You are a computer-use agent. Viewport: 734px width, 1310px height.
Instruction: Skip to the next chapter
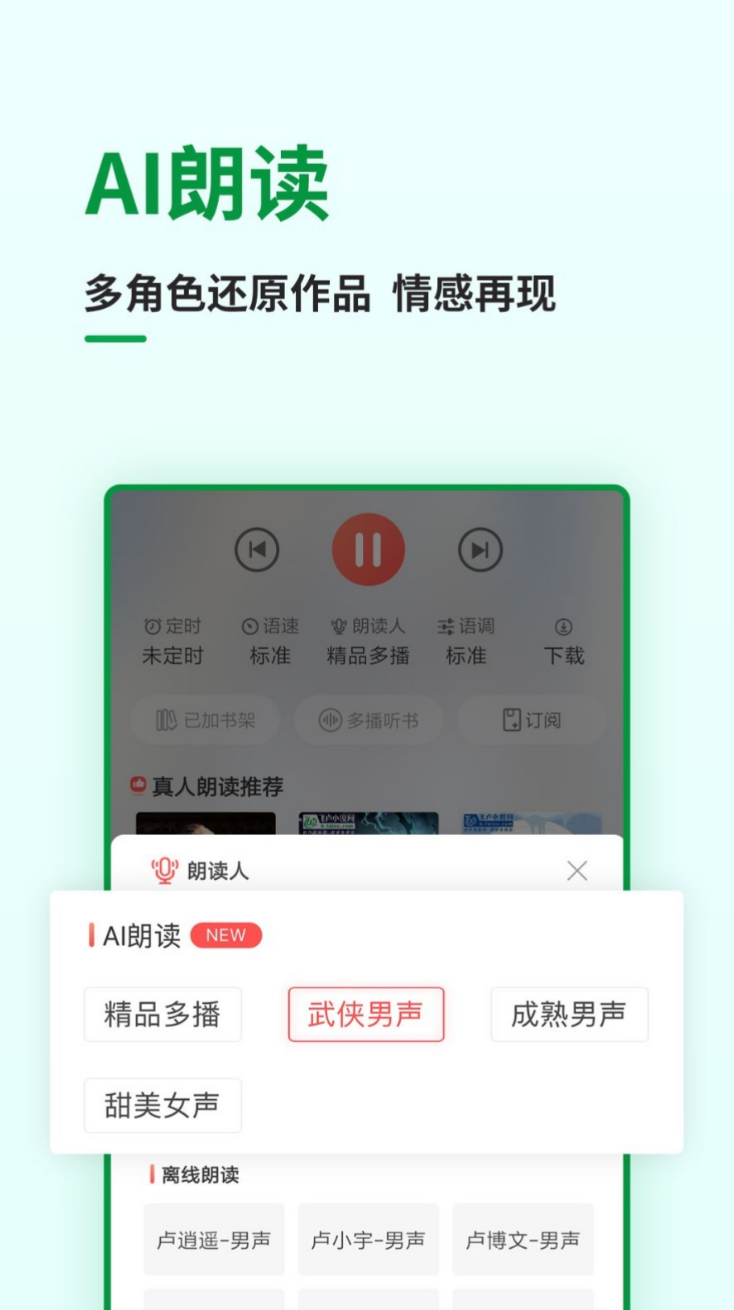point(480,548)
